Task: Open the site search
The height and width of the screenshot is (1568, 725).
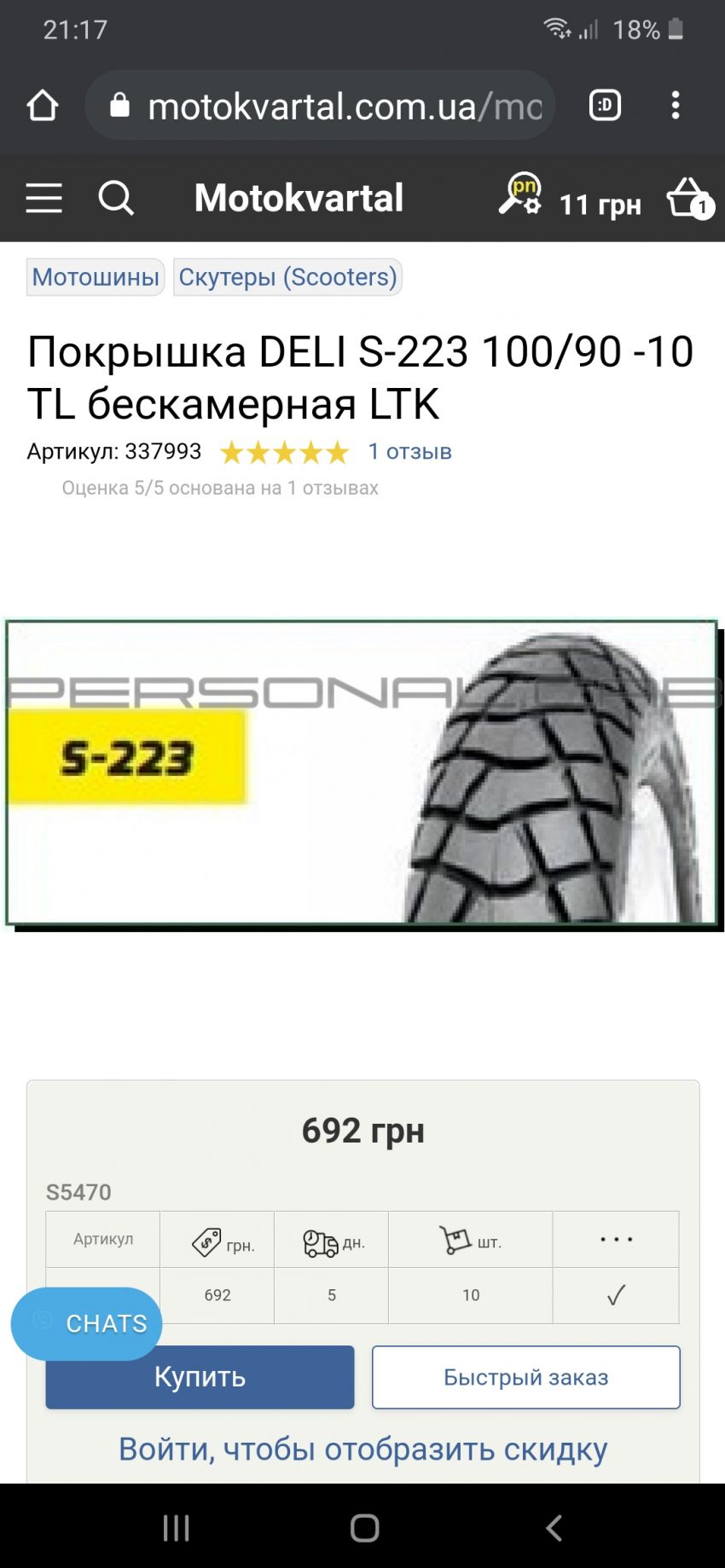Action: pos(116,198)
